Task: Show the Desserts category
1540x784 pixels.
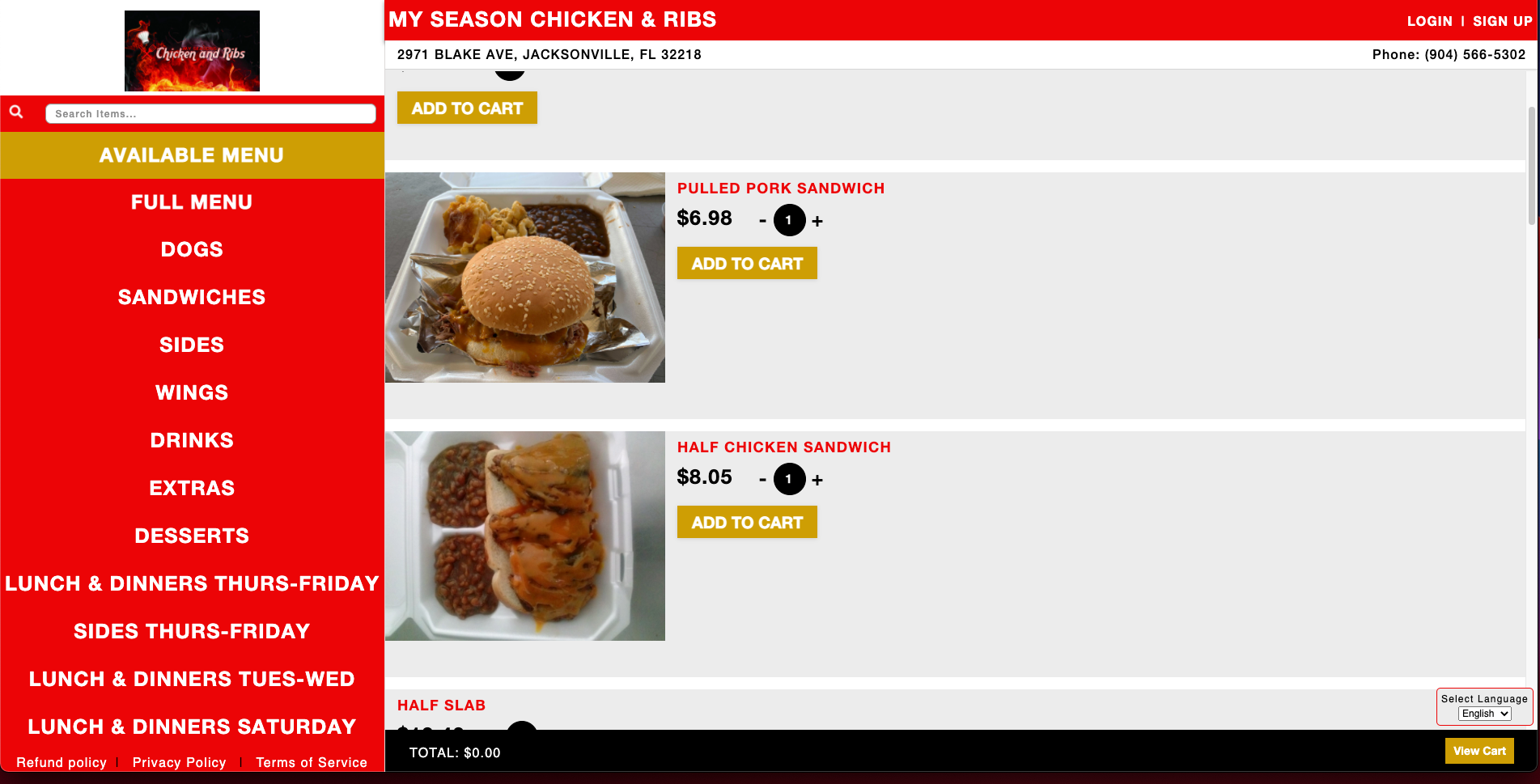Action: [192, 536]
